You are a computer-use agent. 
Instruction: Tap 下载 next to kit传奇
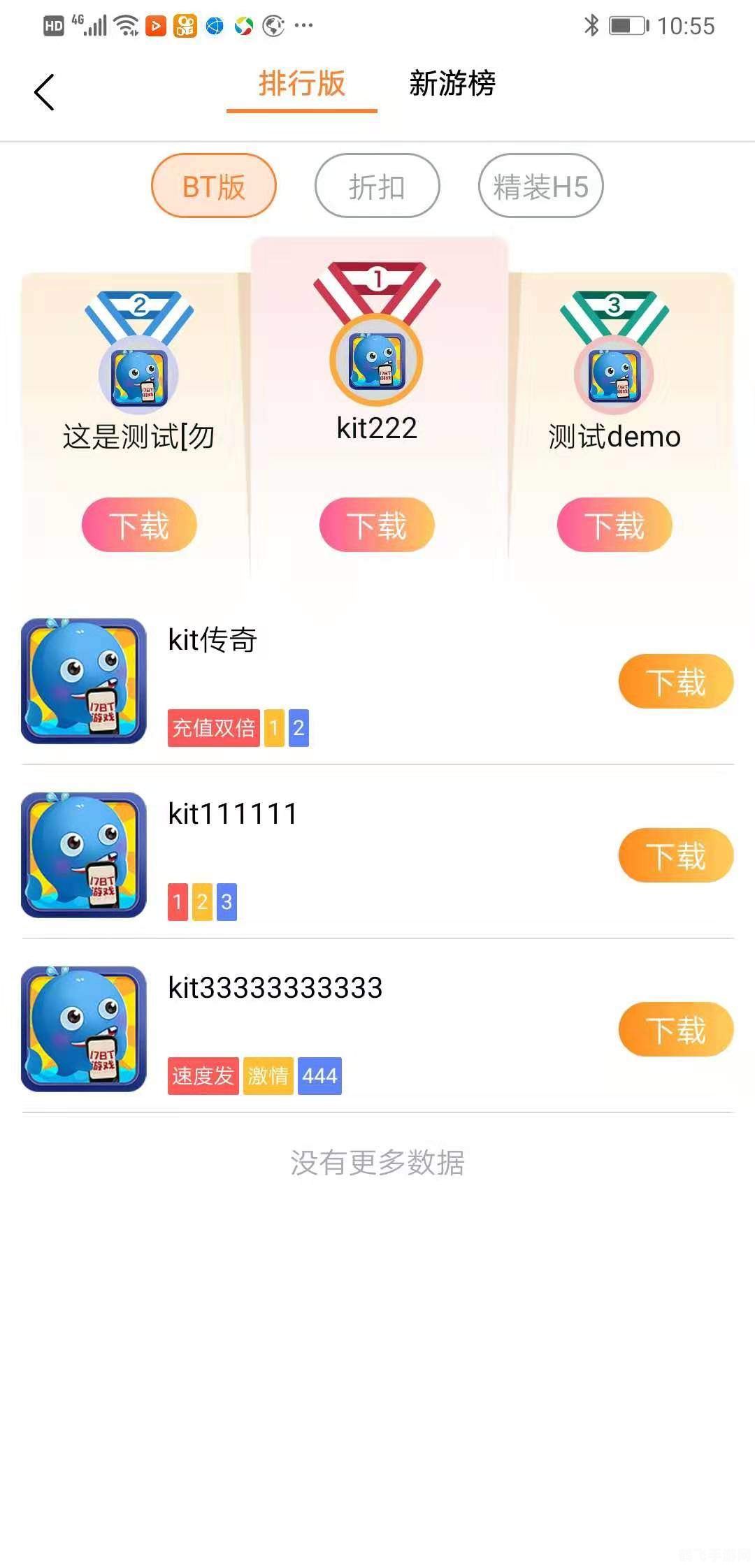pyautogui.click(x=675, y=681)
